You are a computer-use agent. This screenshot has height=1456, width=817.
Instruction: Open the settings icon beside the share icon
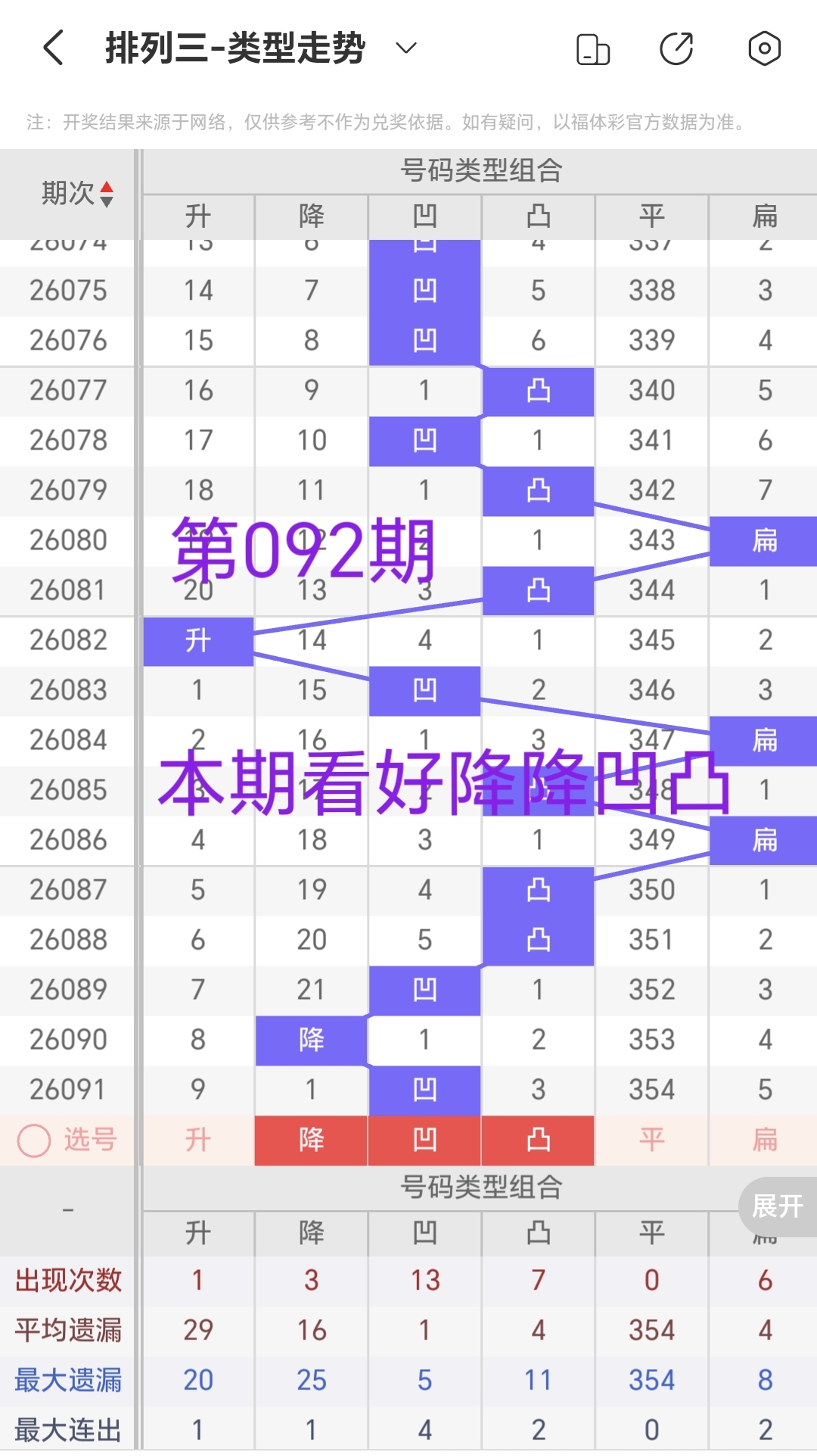[x=764, y=48]
